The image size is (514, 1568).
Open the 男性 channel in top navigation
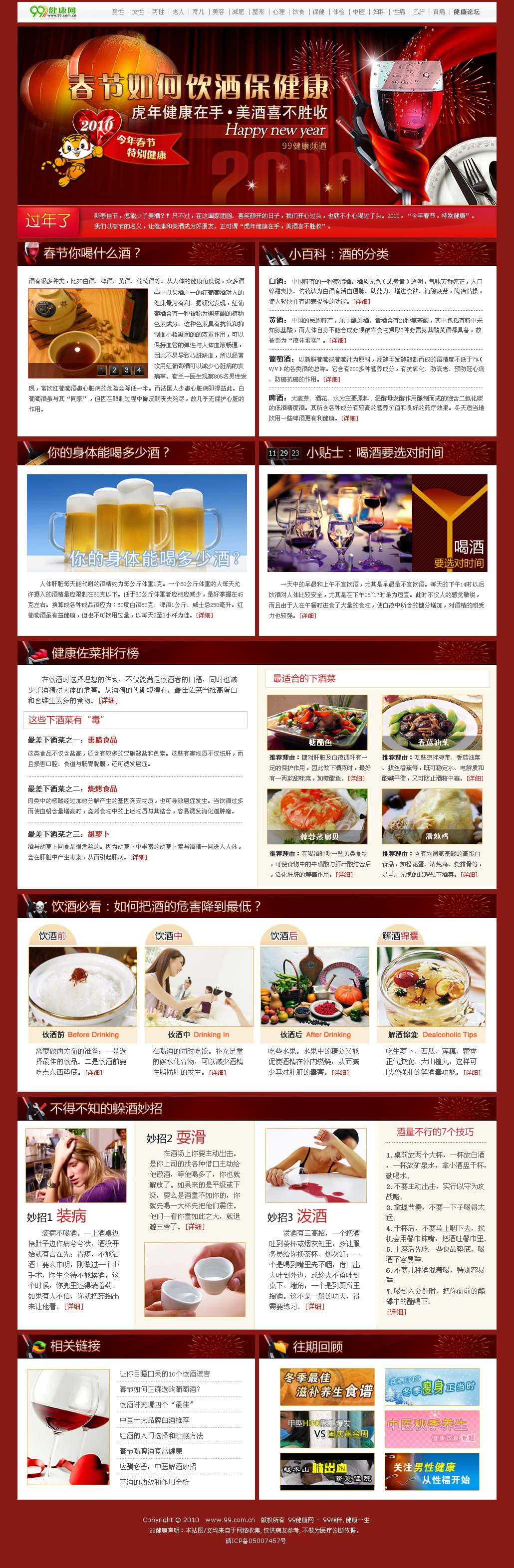[118, 11]
